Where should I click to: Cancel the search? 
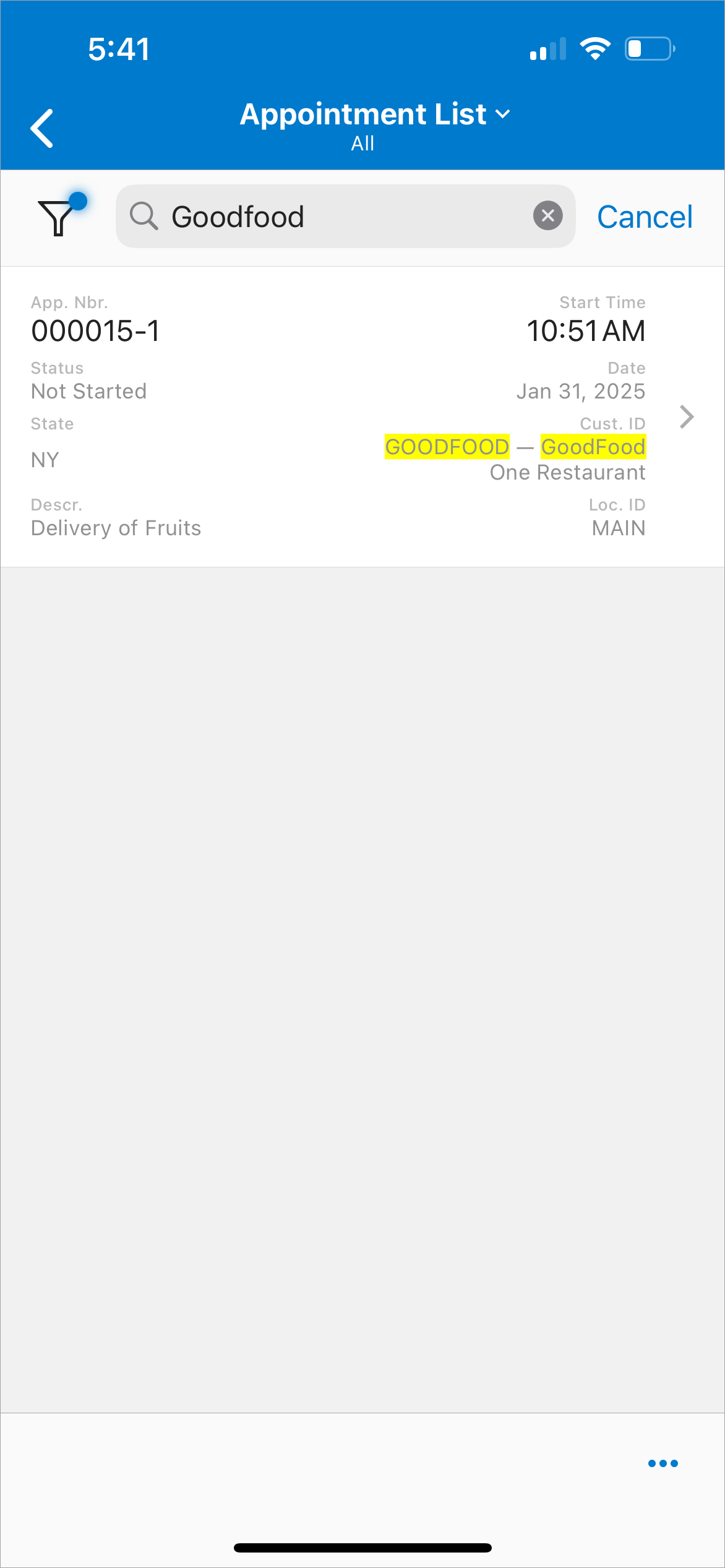tap(645, 217)
